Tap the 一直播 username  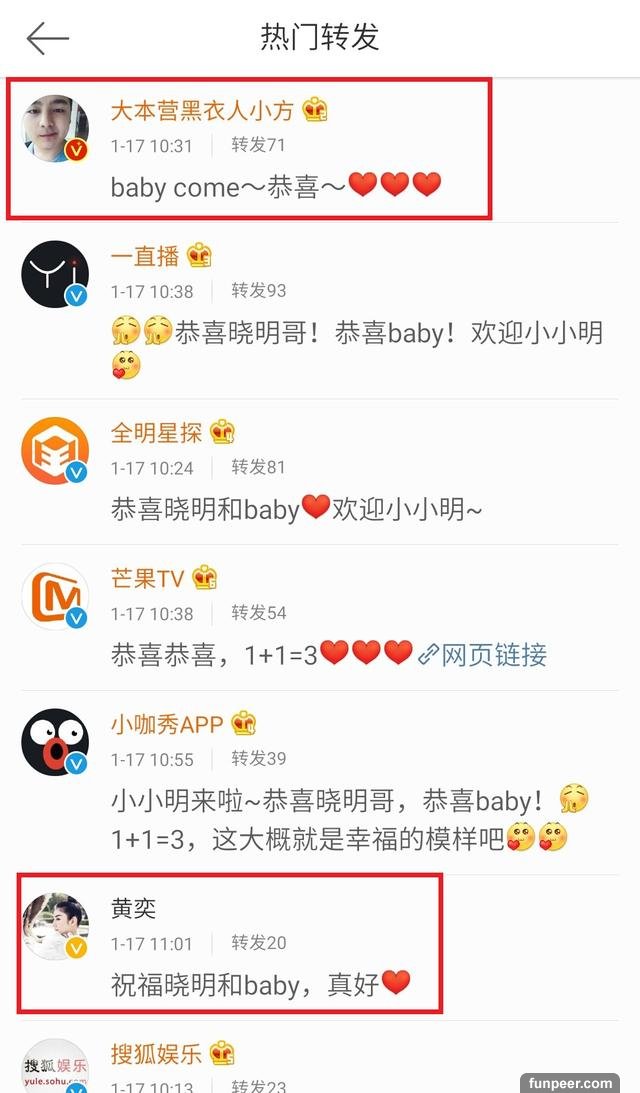[x=145, y=256]
